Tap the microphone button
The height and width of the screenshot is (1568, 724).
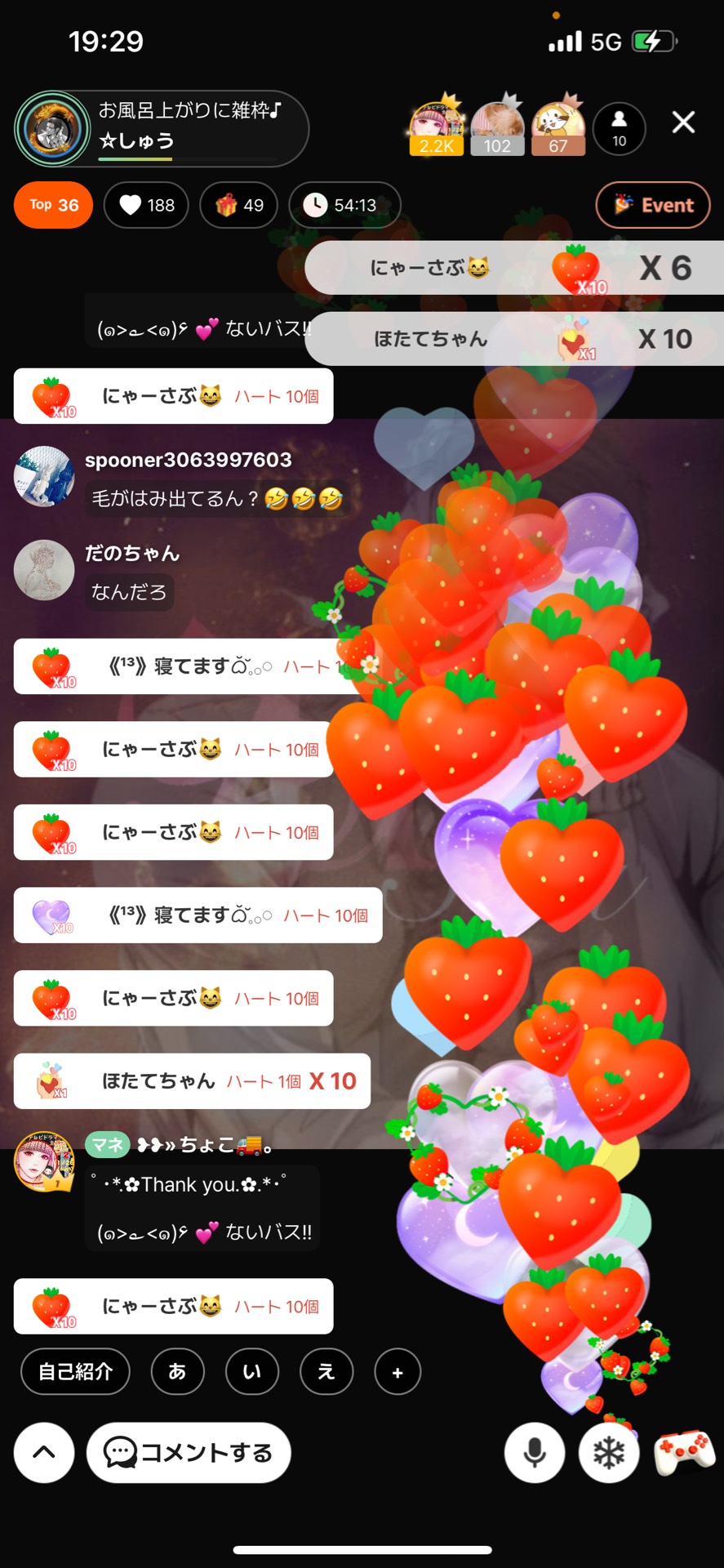tap(535, 1453)
